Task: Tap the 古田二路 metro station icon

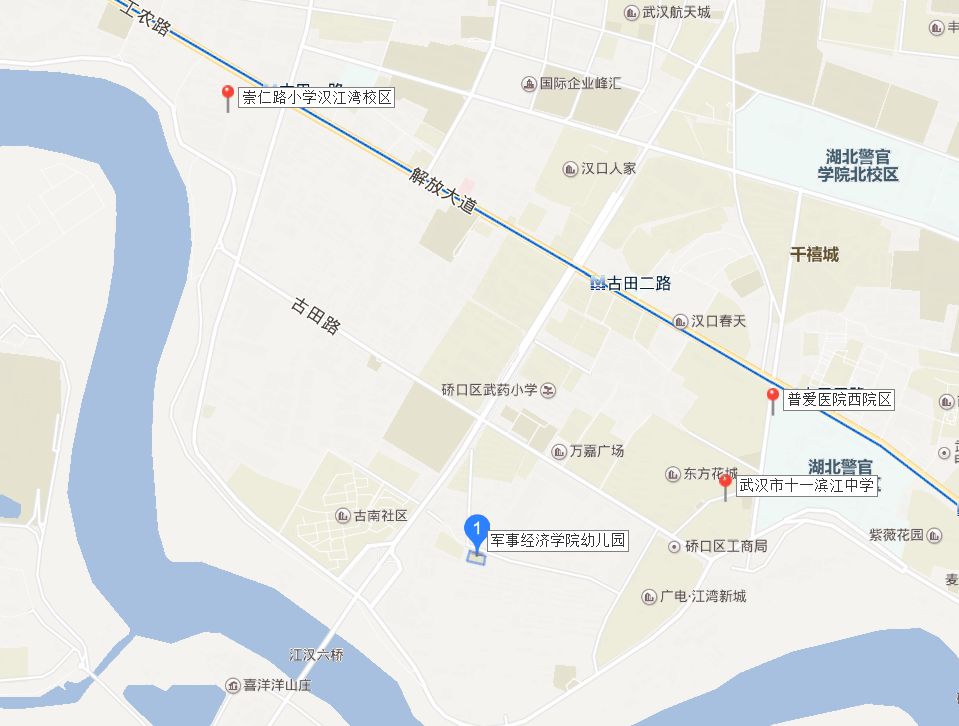Action: coord(598,284)
